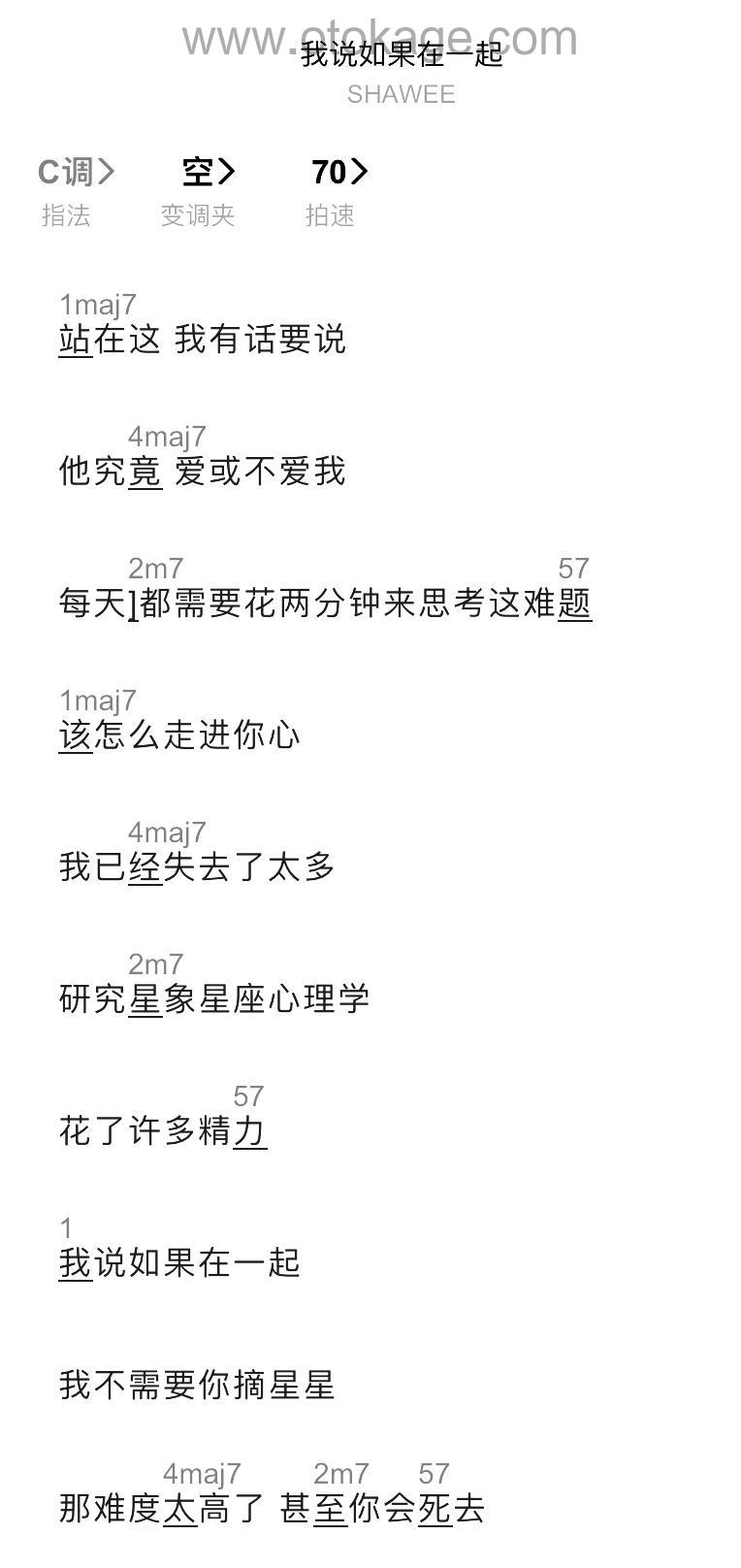Adjust the tempo value 70
The height and width of the screenshot is (1568, 741).
(x=339, y=173)
